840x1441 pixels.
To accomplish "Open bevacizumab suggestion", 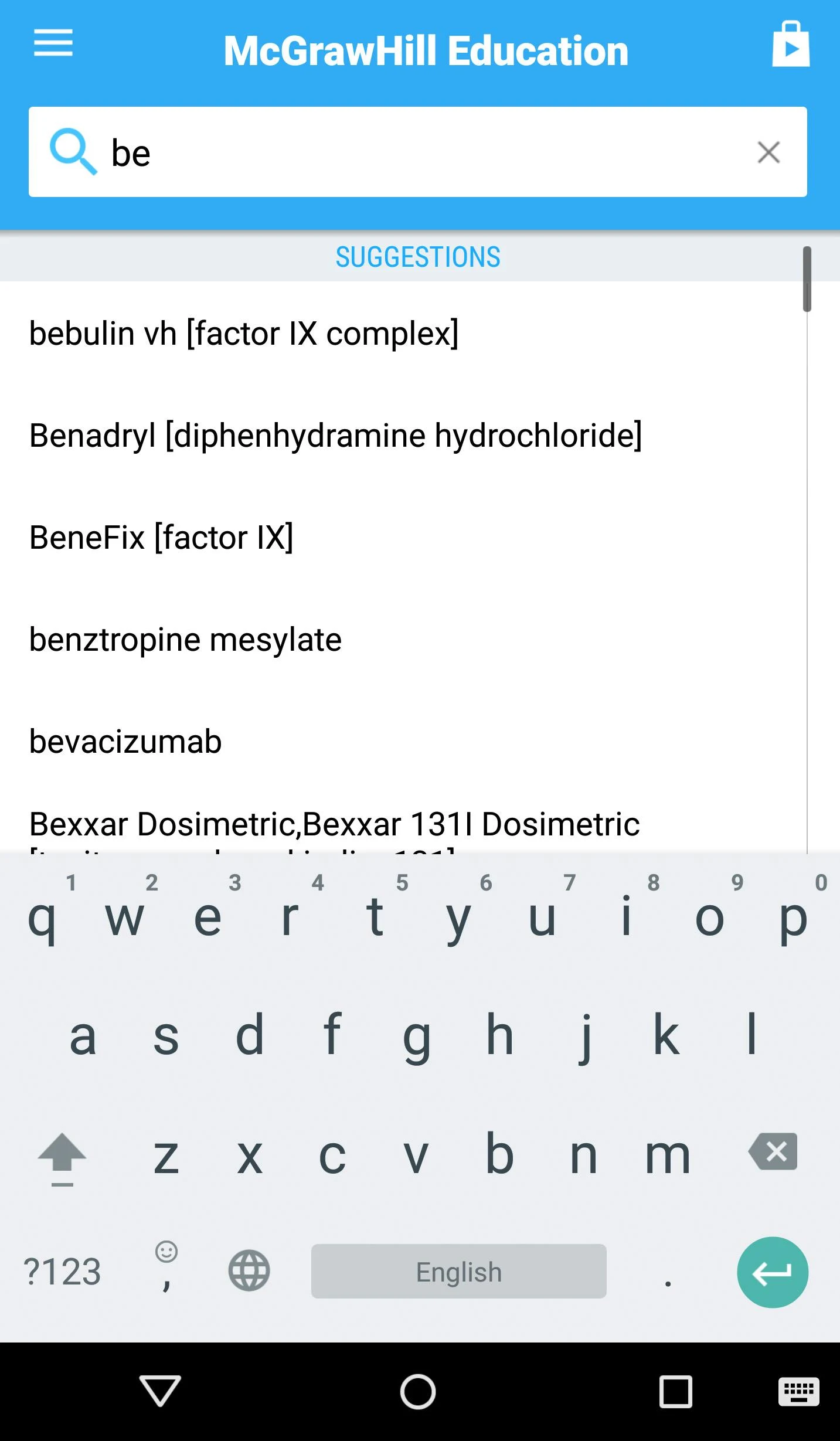I will pyautogui.click(x=403, y=741).
